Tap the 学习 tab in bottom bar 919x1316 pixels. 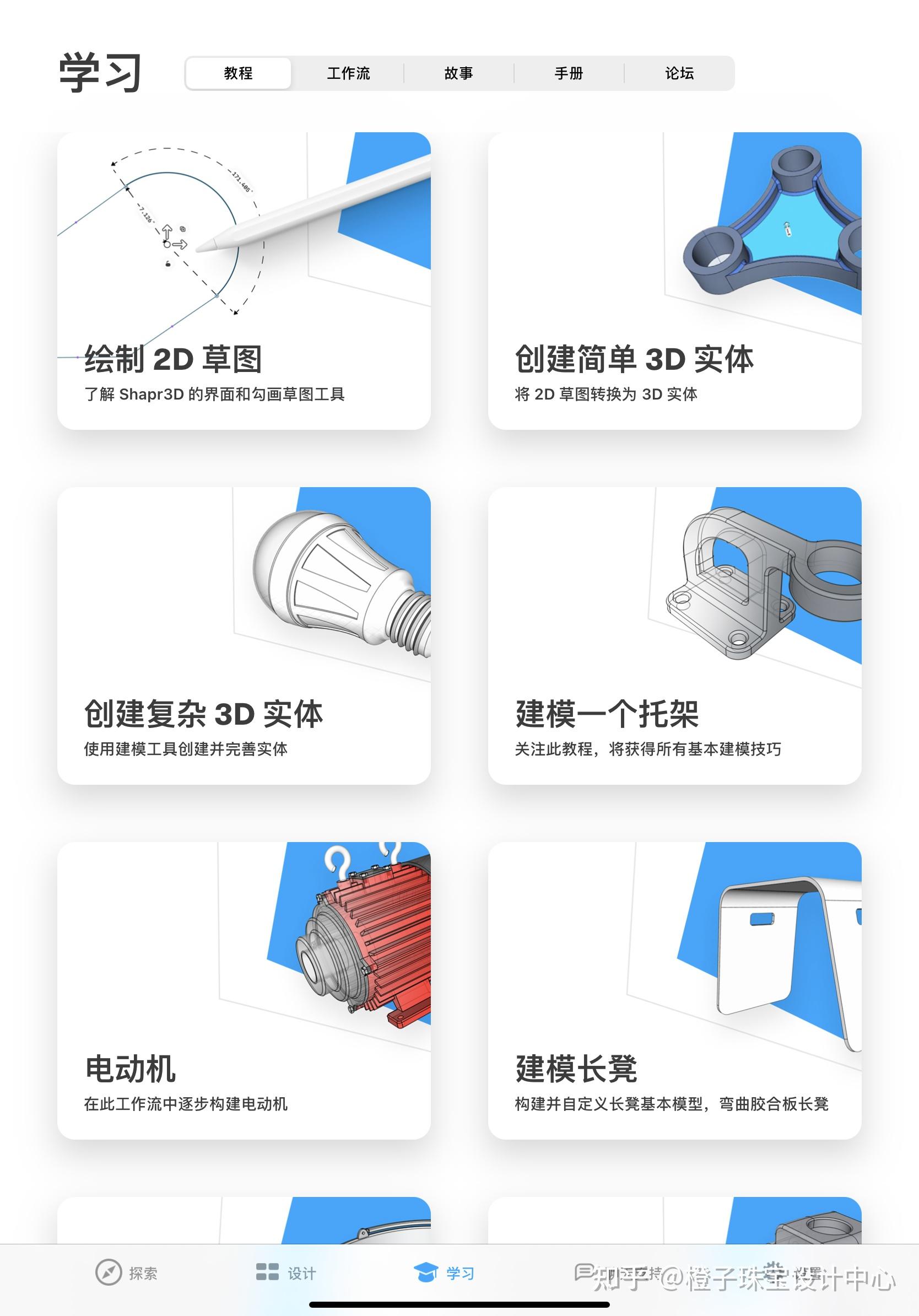444,1274
